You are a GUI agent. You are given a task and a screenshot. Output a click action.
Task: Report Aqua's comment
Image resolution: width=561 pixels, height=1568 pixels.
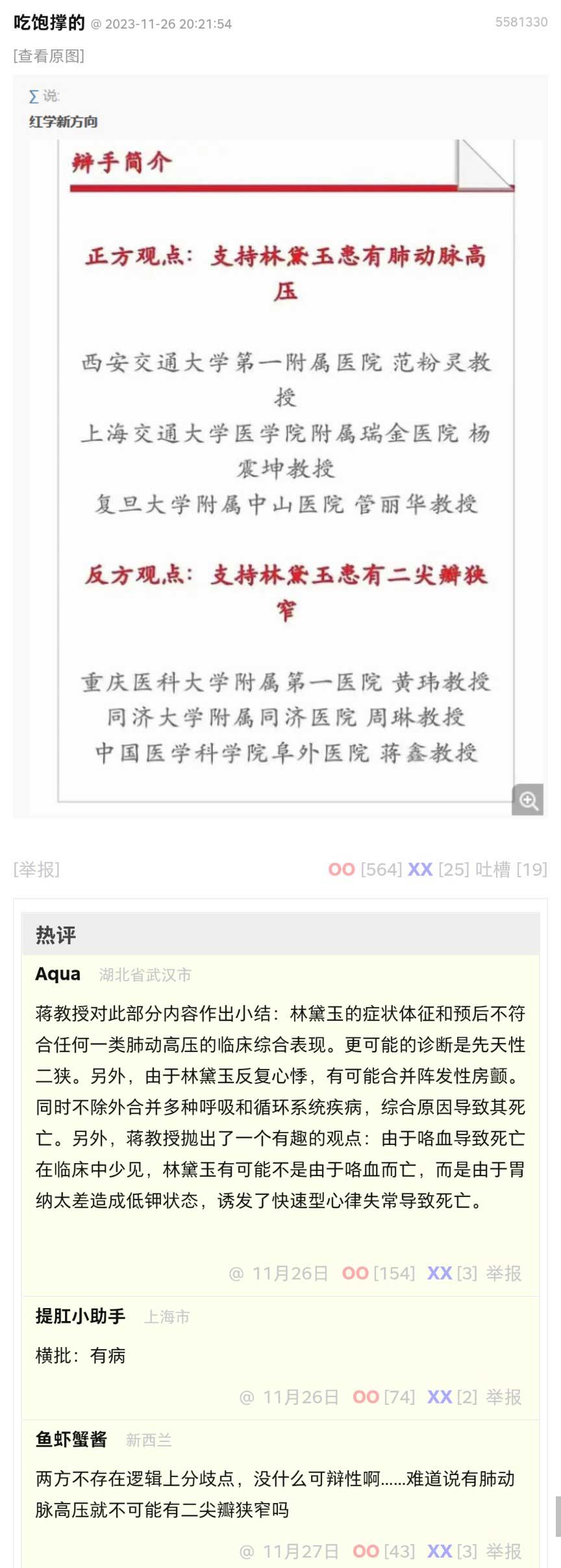point(504,1273)
